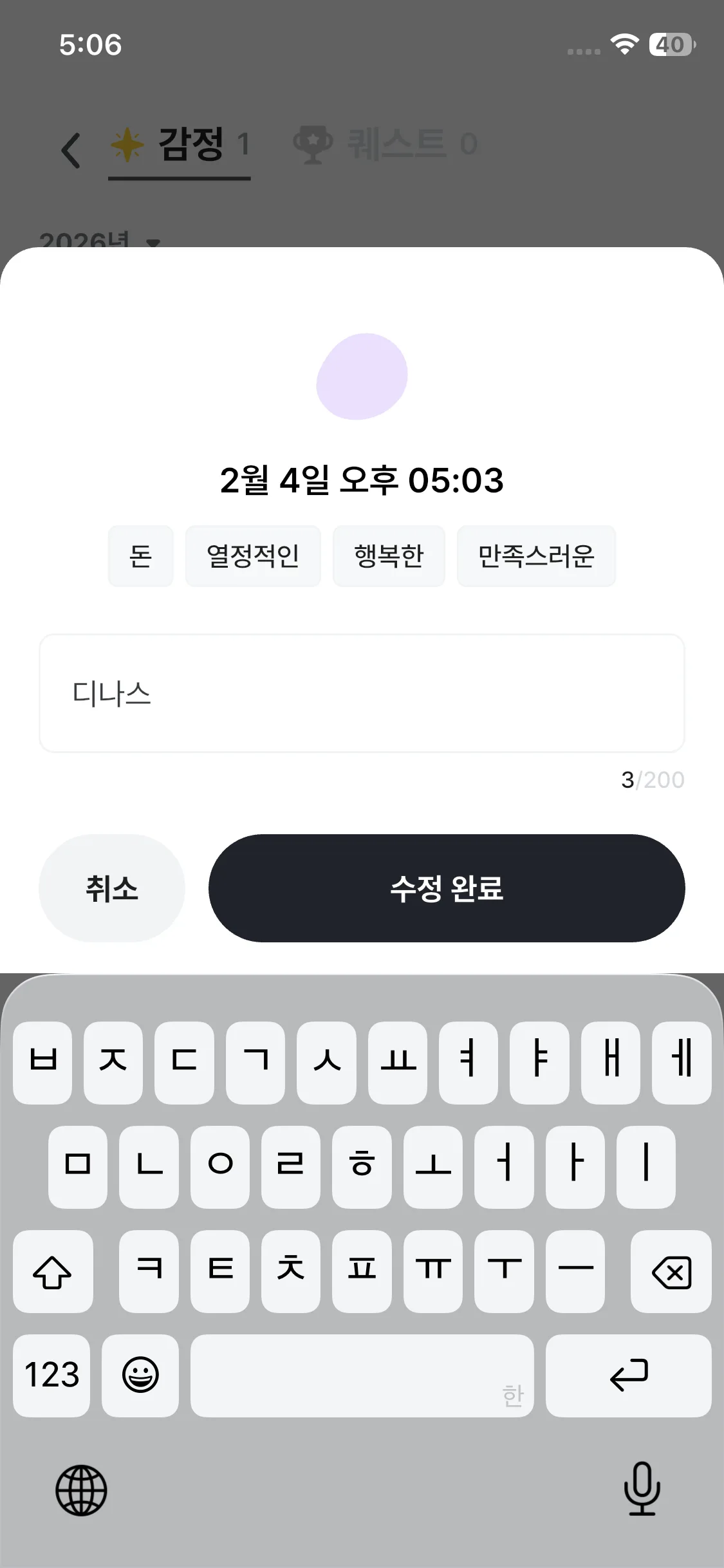Select the 행복한 emotion chip

pos(389,556)
